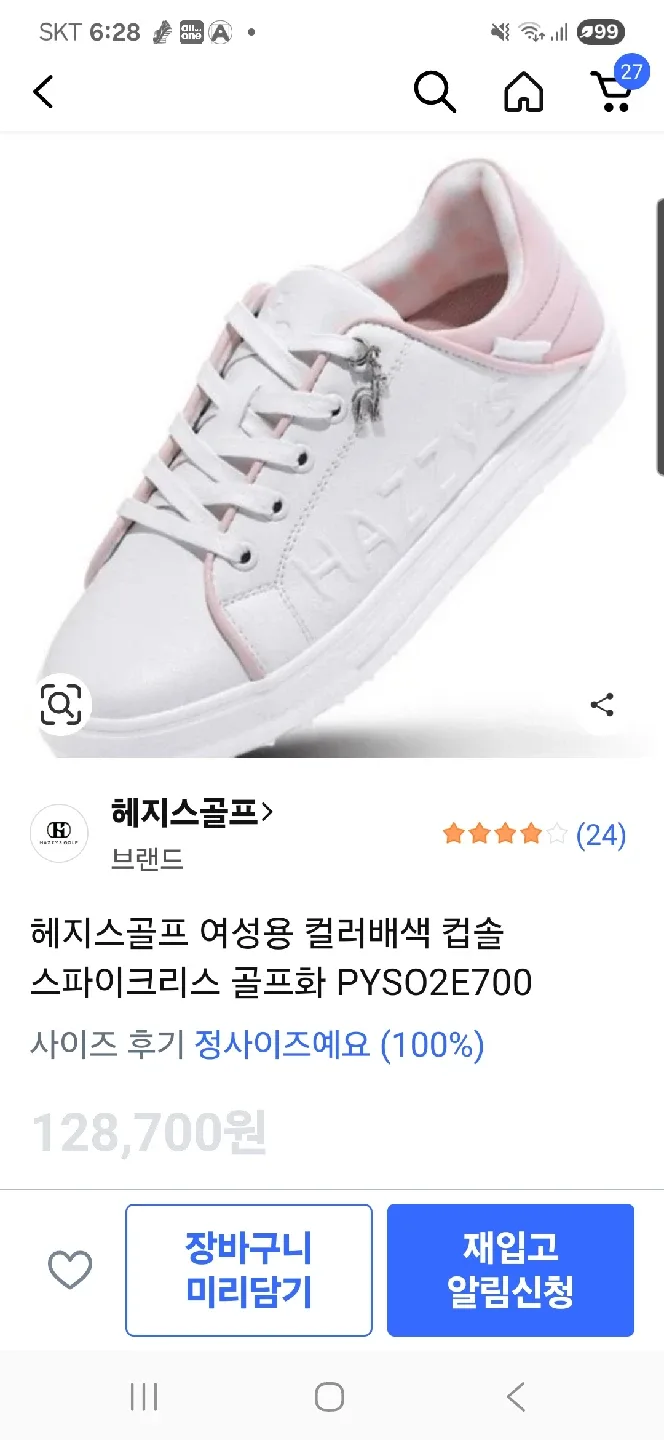Search similar items with the image search icon

[x=61, y=706]
